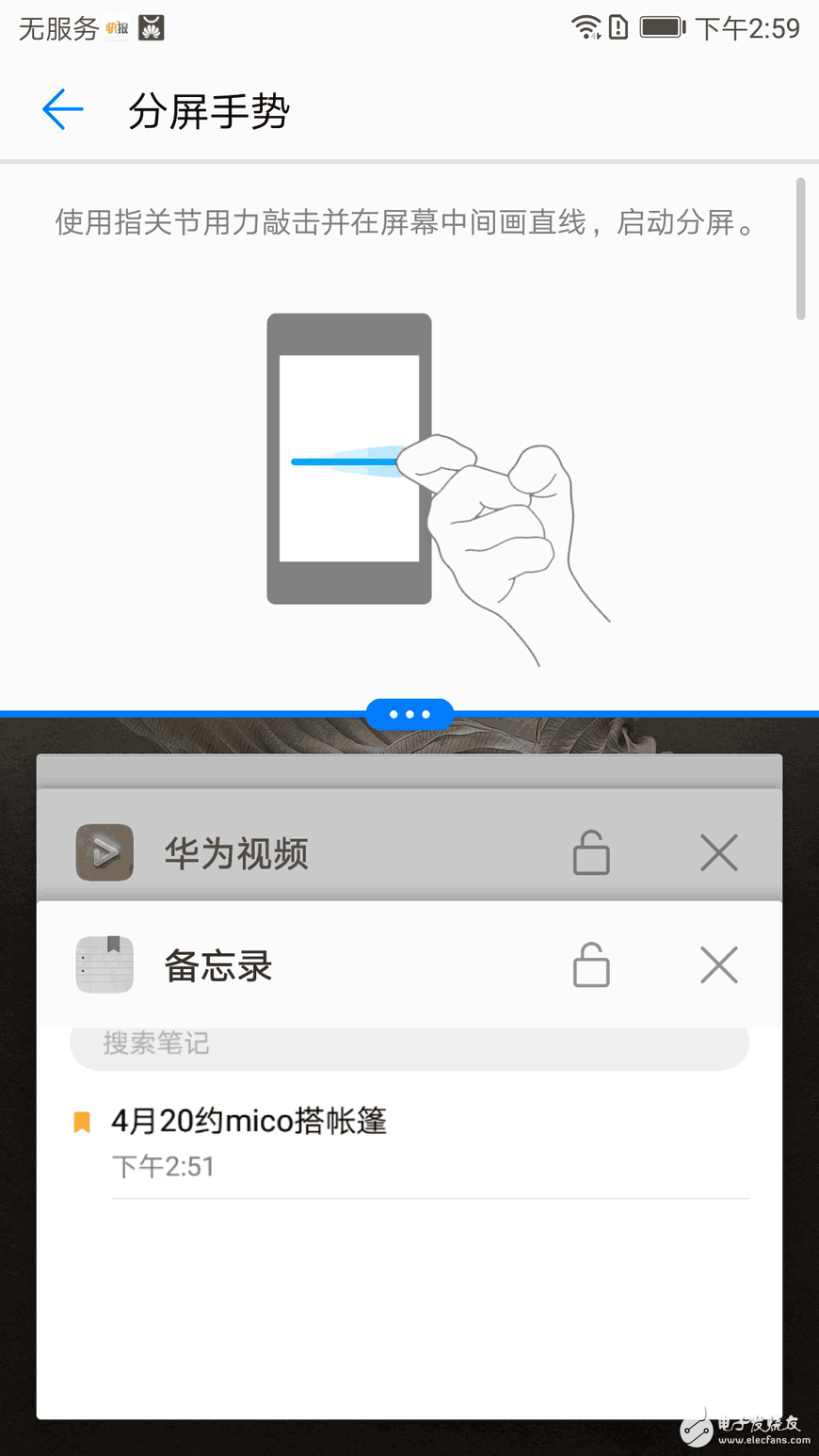
Task: Close the 备忘录 recent app card
Action: click(x=718, y=965)
